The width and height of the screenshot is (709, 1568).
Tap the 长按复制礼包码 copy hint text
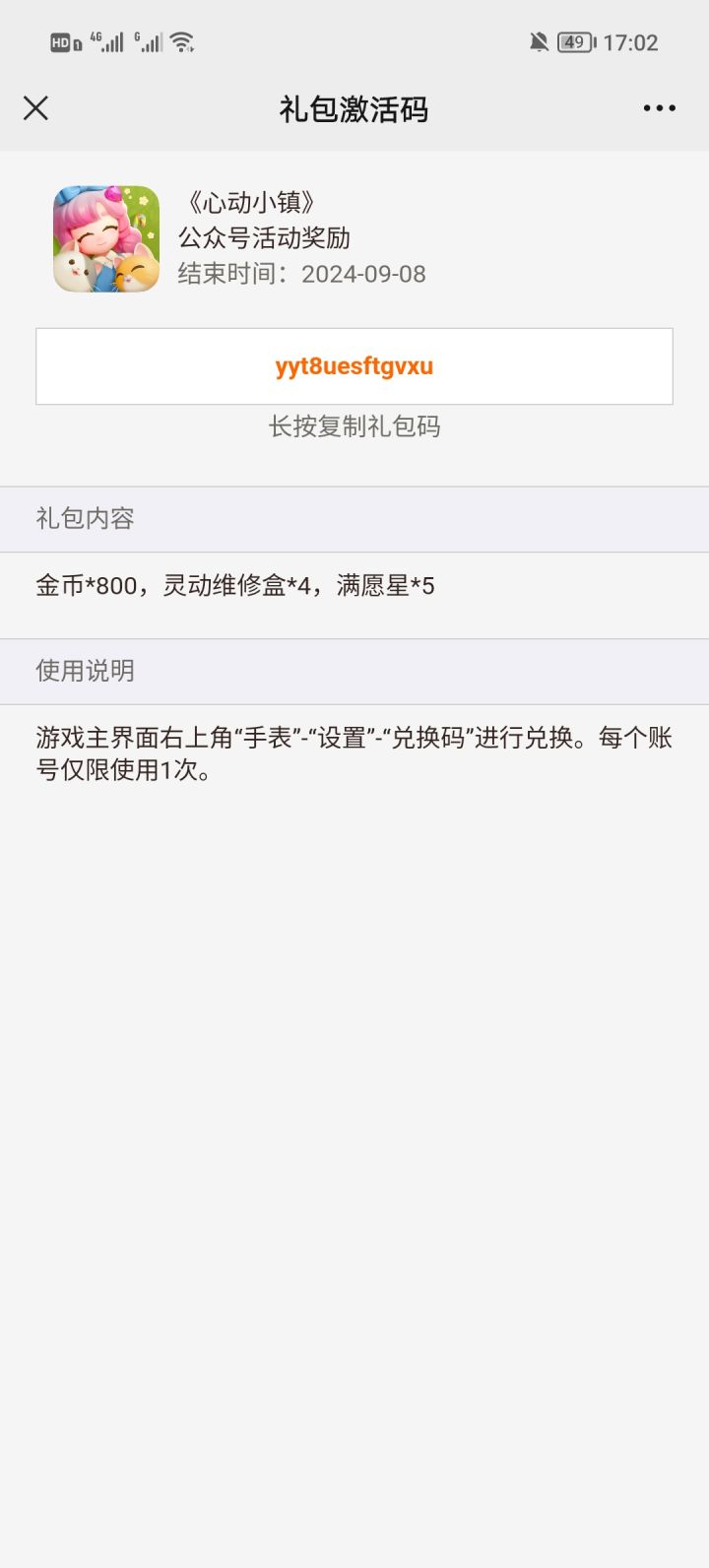354,426
